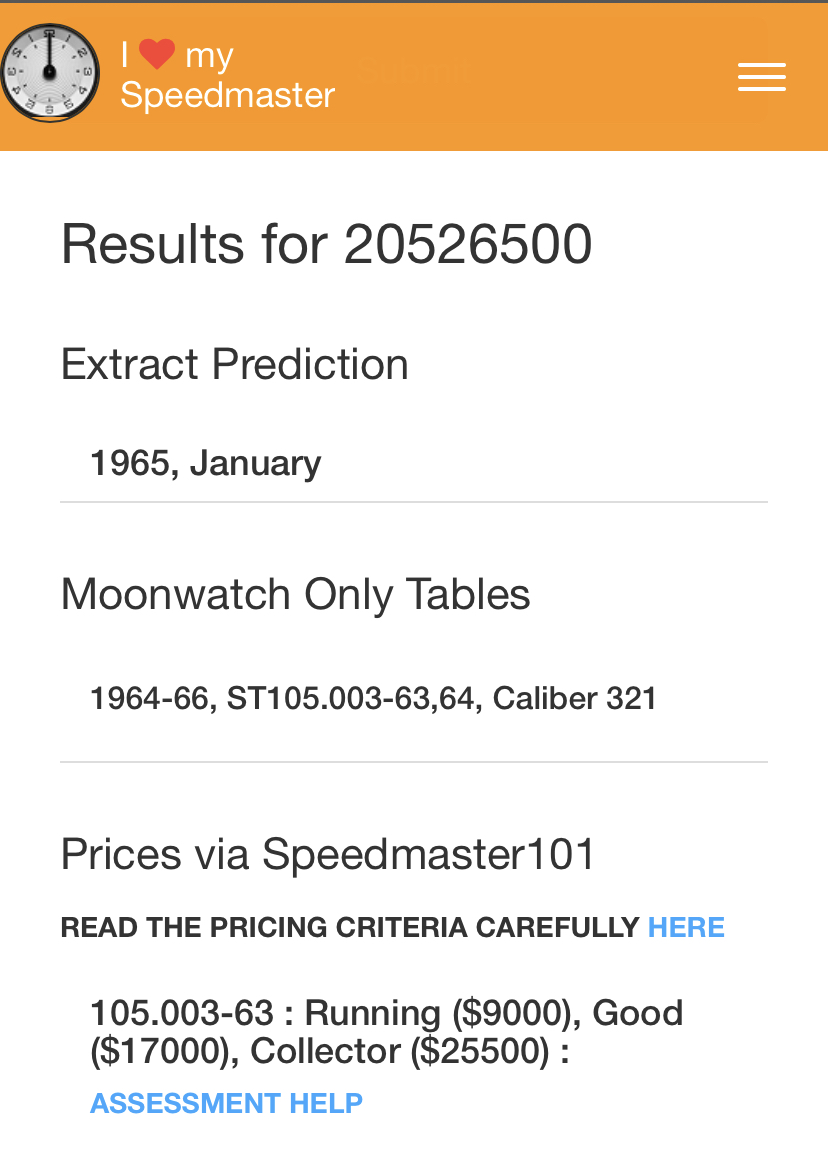Screen dimensions: 828x1158
Task: Open the Assessment Help link
Action: coord(226,1103)
